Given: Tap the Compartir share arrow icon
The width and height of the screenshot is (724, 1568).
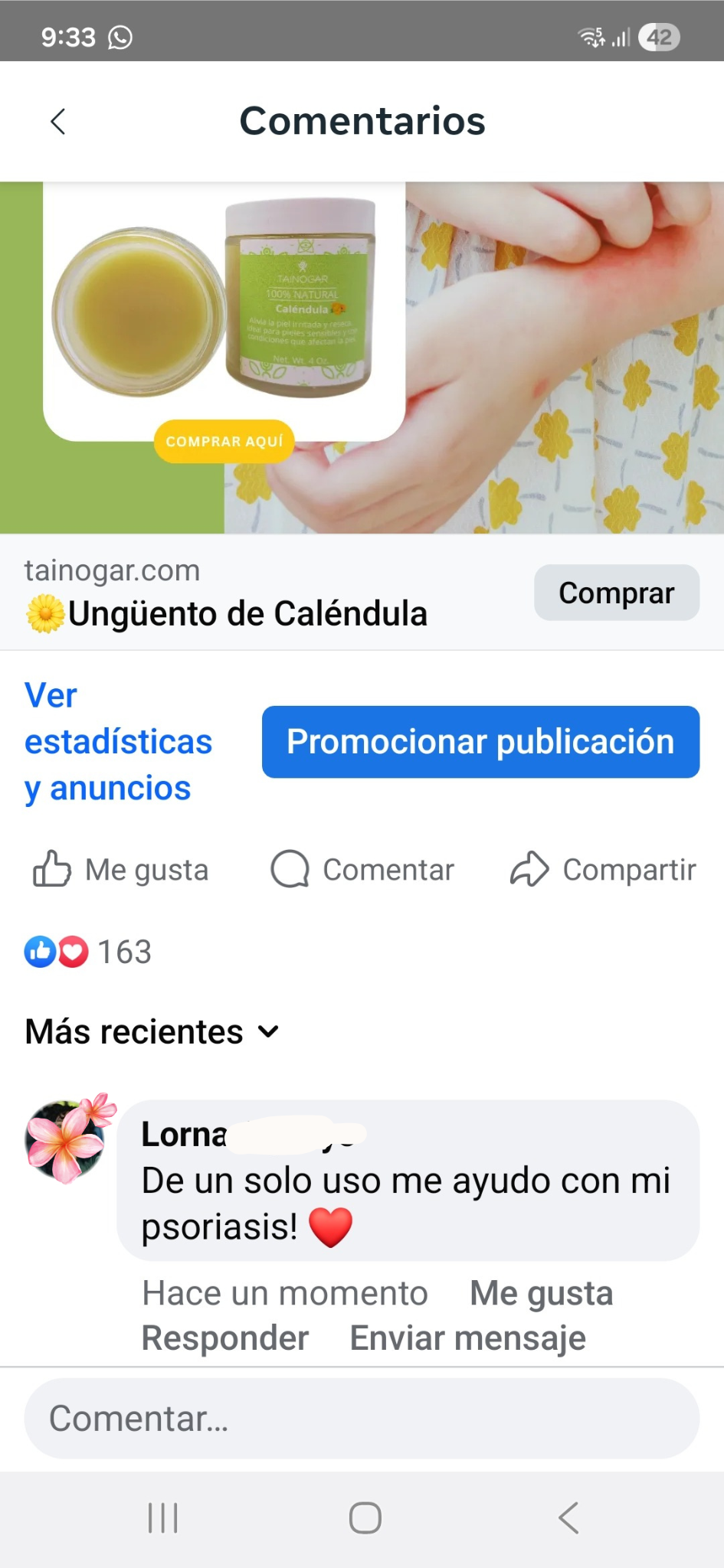Looking at the screenshot, I should point(529,868).
